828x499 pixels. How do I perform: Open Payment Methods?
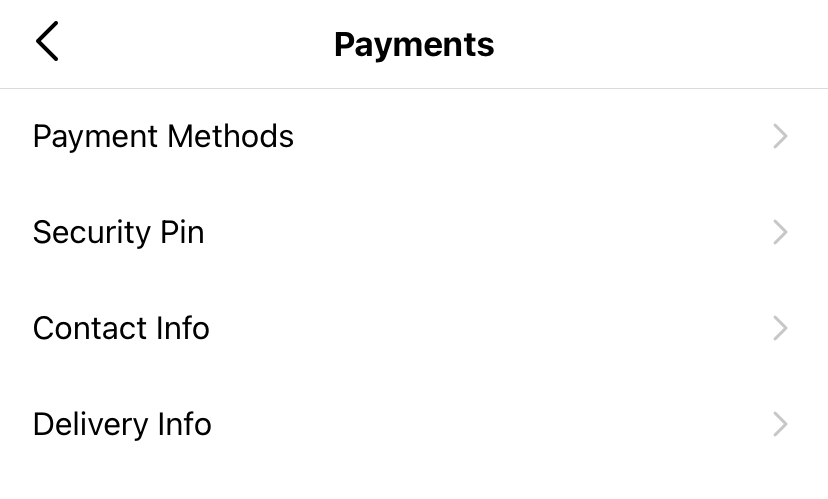click(x=163, y=136)
